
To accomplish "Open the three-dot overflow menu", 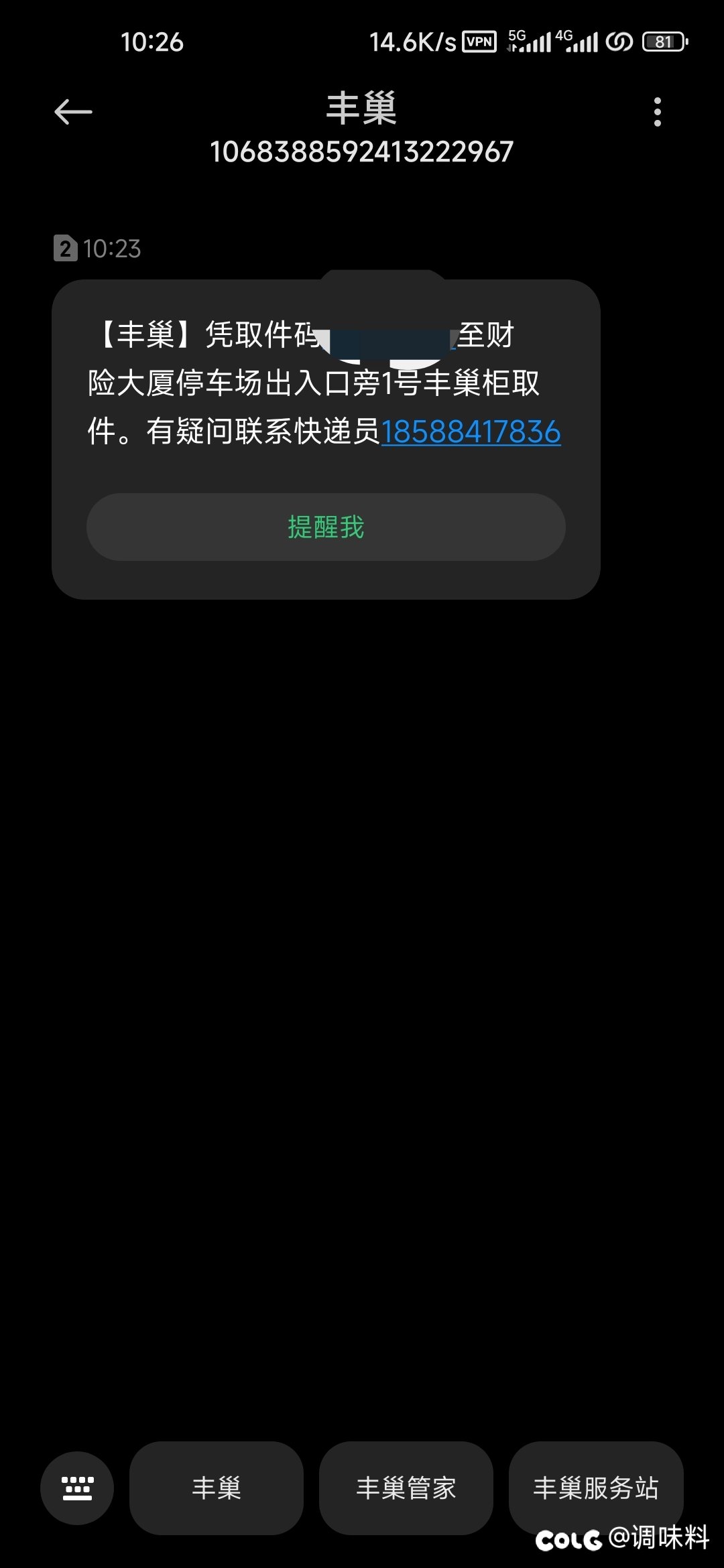I will (x=657, y=112).
